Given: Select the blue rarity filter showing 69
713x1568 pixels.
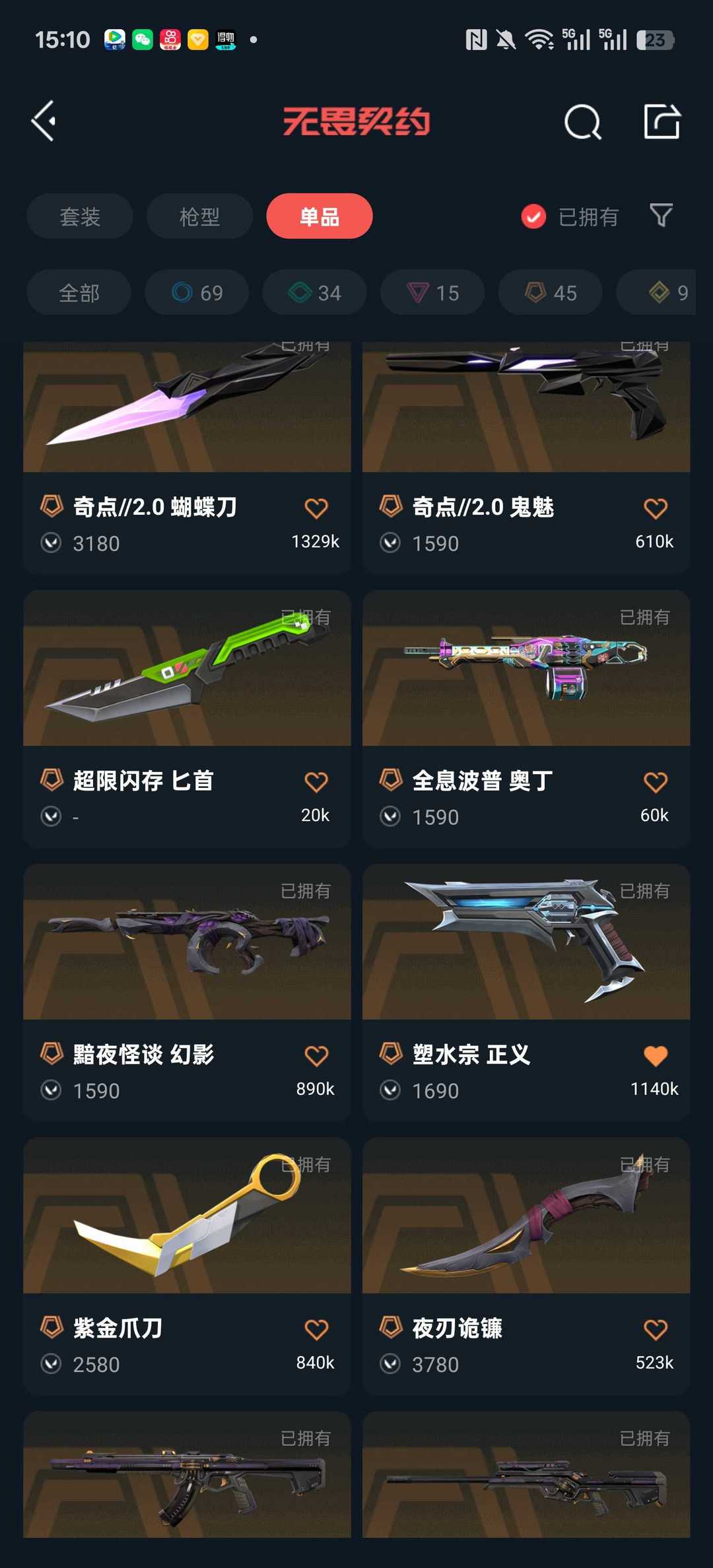Looking at the screenshot, I should 196,292.
